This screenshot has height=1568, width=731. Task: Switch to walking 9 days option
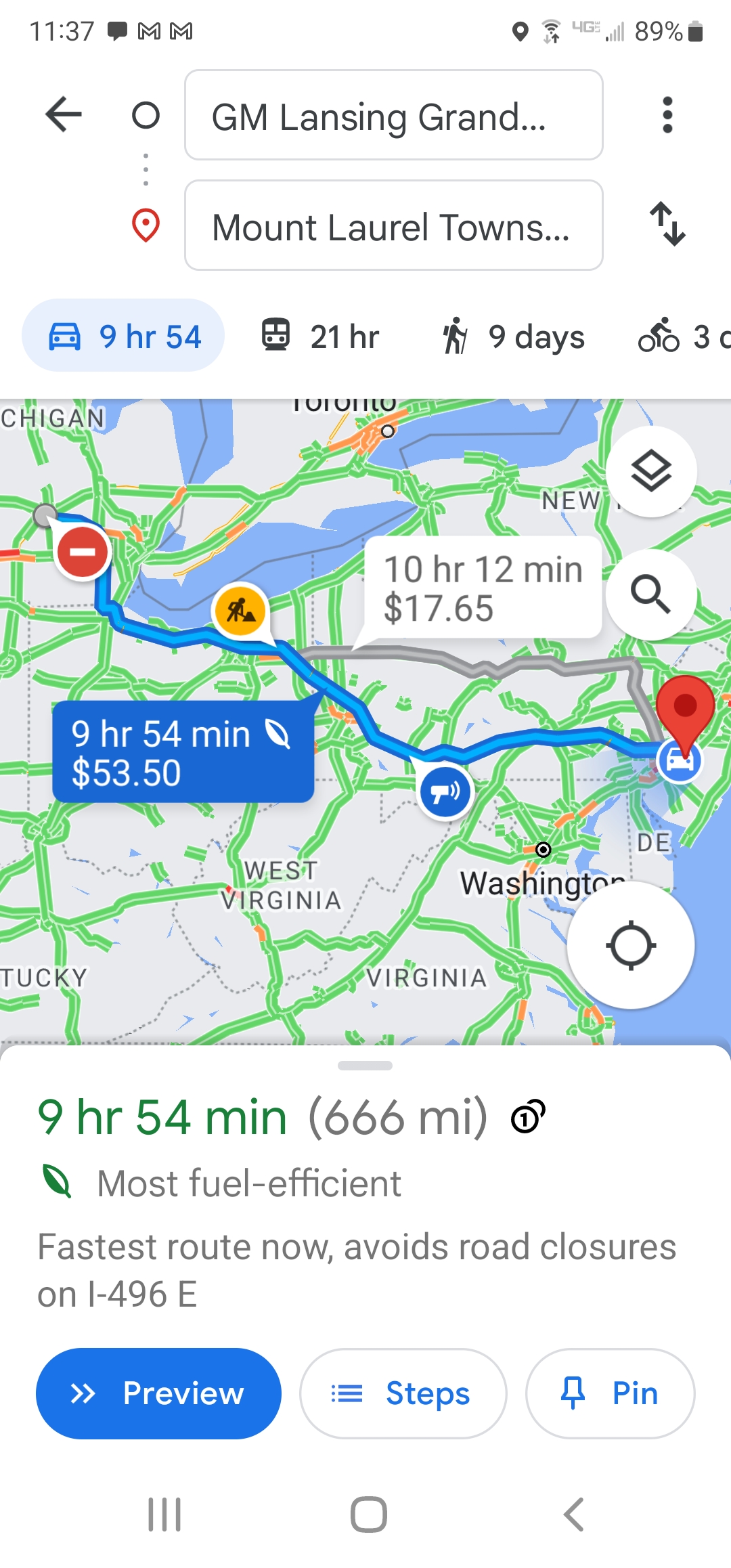coord(513,336)
